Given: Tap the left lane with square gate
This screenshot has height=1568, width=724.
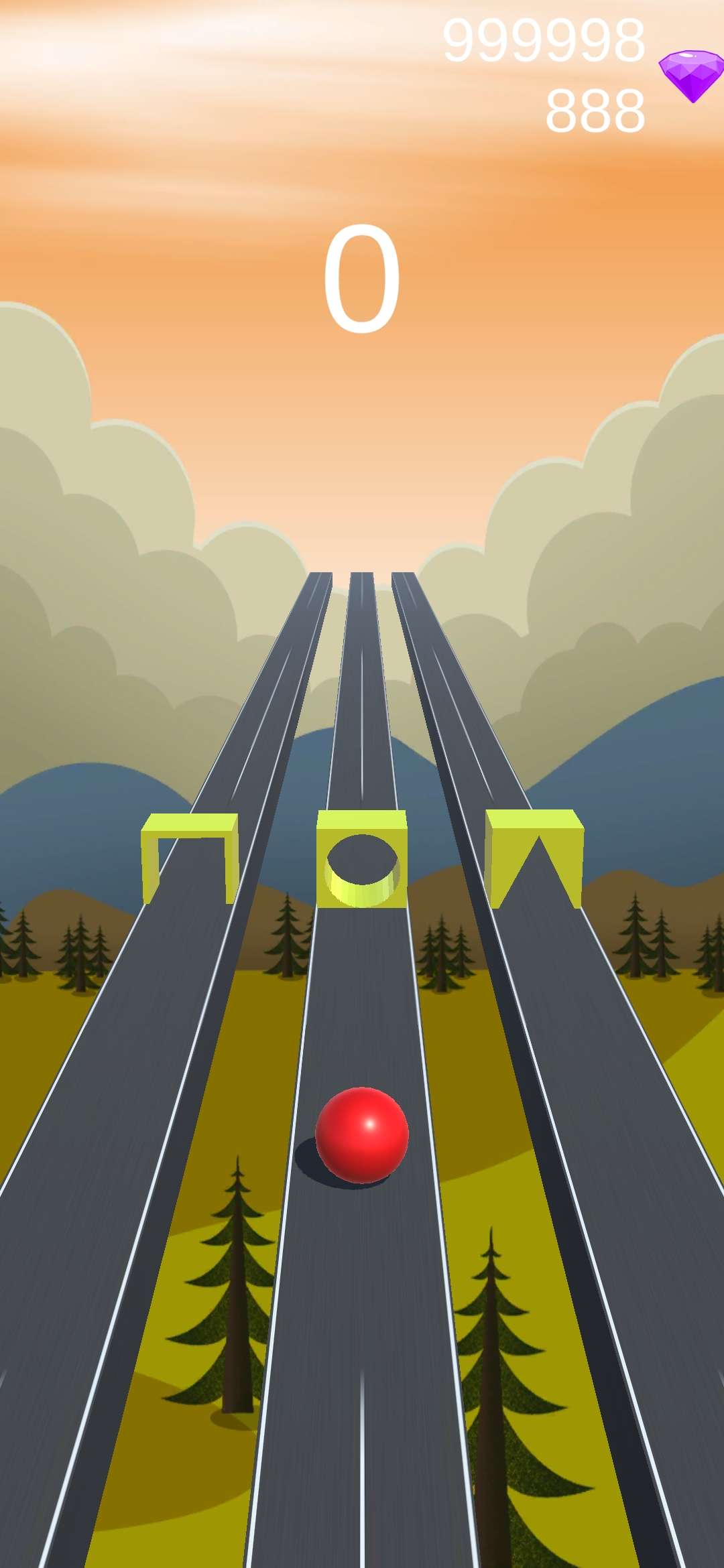Looking at the screenshot, I should [190, 861].
